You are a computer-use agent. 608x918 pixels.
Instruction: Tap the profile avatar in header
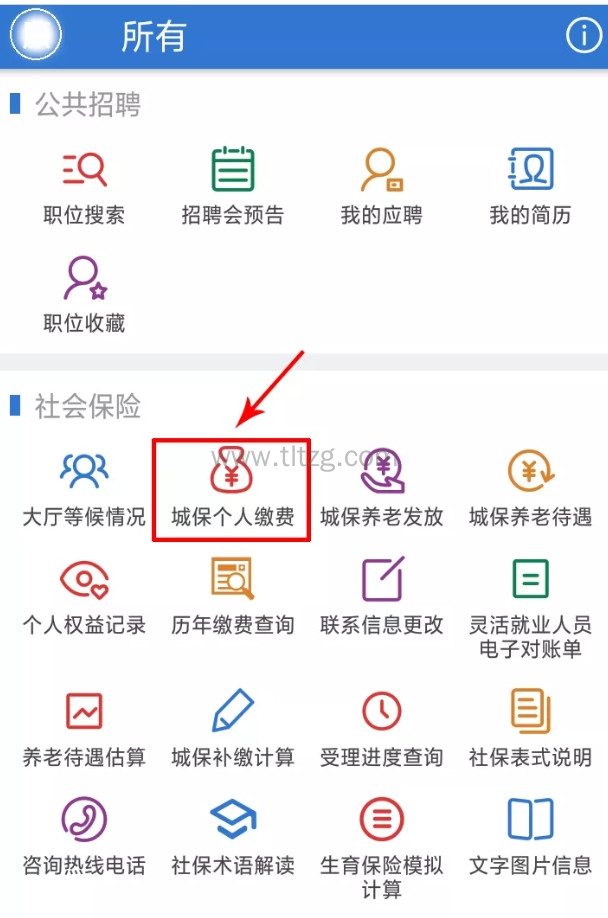pyautogui.click(x=35, y=36)
